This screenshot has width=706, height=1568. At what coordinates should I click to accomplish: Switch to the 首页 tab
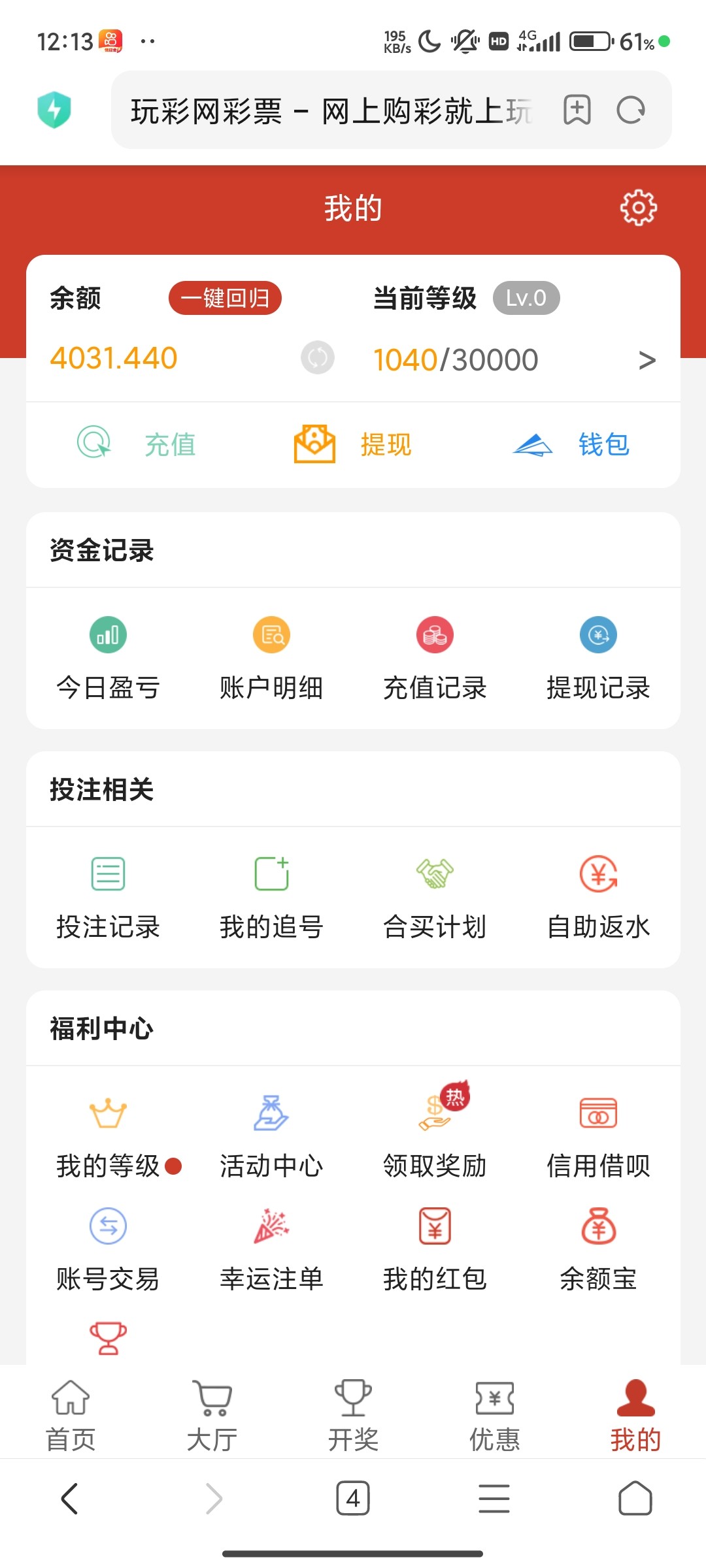[71, 1414]
